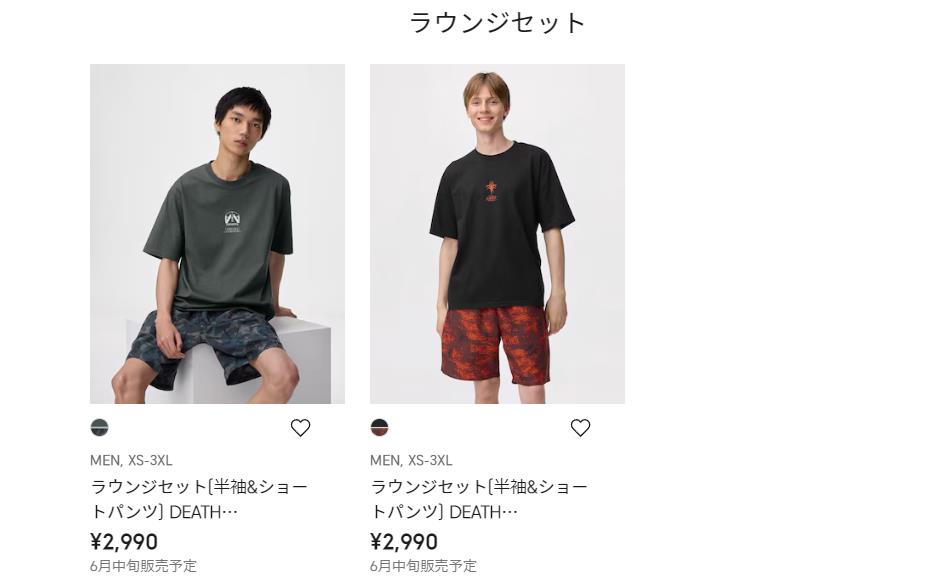Select the dark green color swatch
Viewport: 939px width, 584px height.
click(99, 428)
